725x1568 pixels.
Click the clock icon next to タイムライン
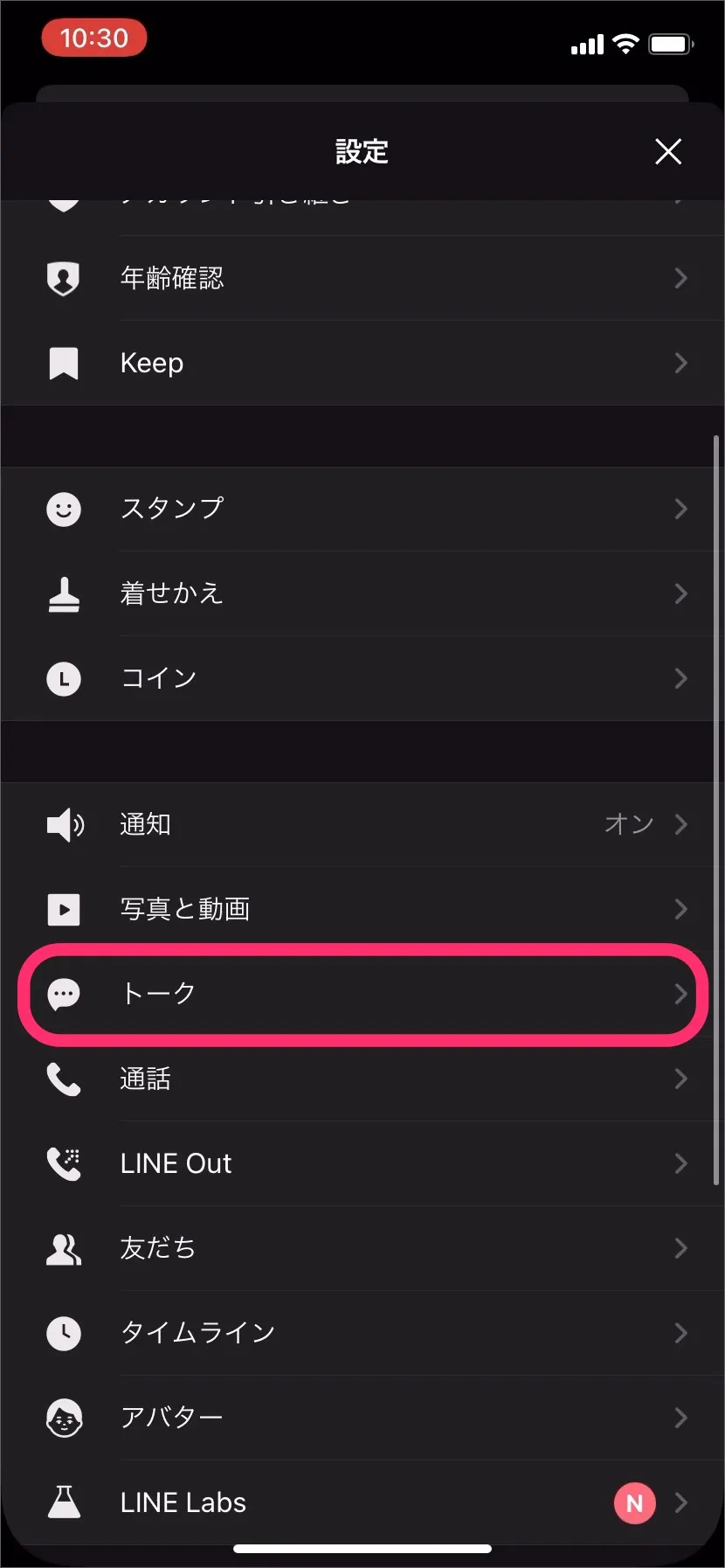point(63,1333)
